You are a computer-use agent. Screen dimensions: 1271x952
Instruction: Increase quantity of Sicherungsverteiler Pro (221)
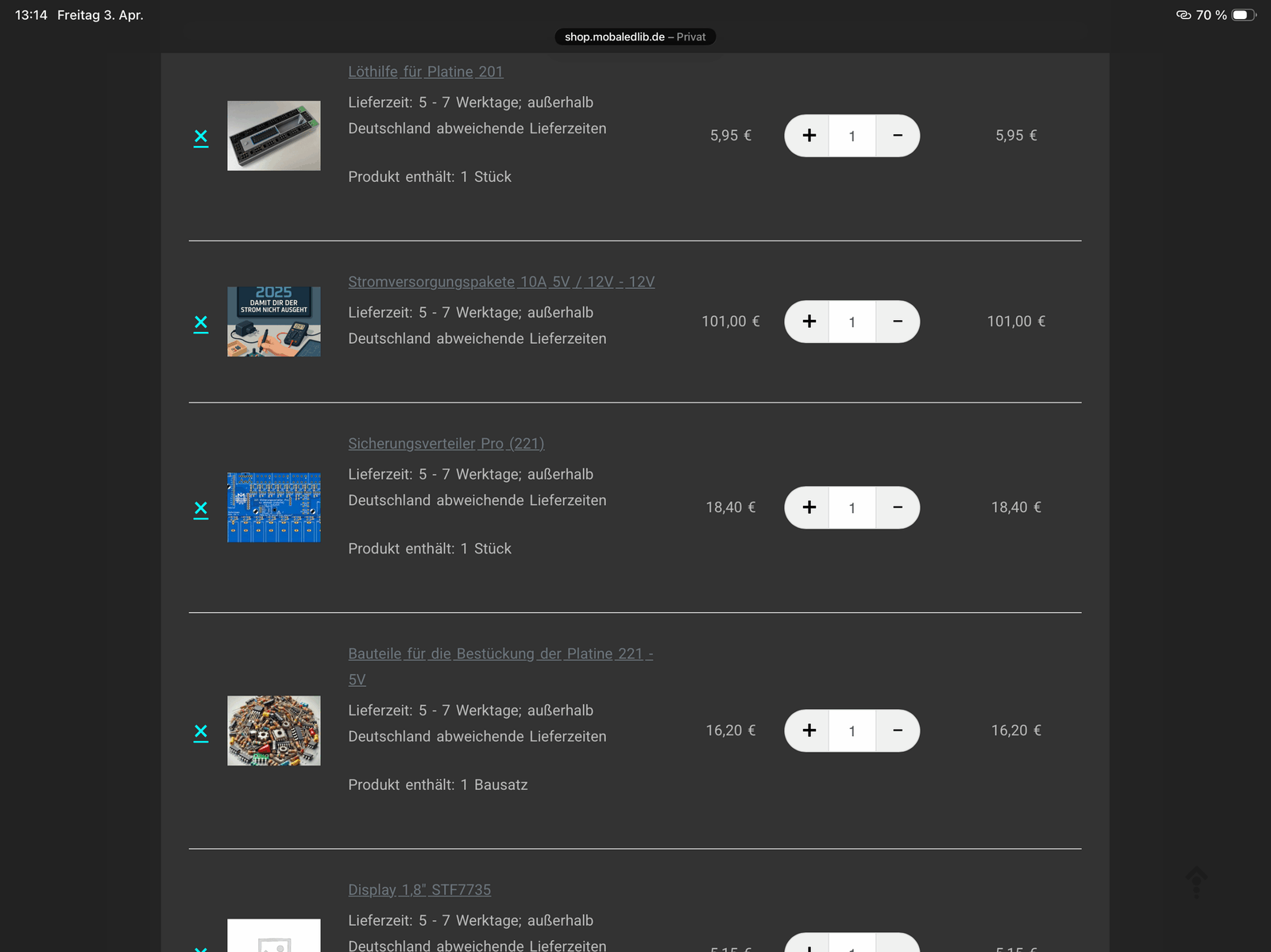[809, 507]
